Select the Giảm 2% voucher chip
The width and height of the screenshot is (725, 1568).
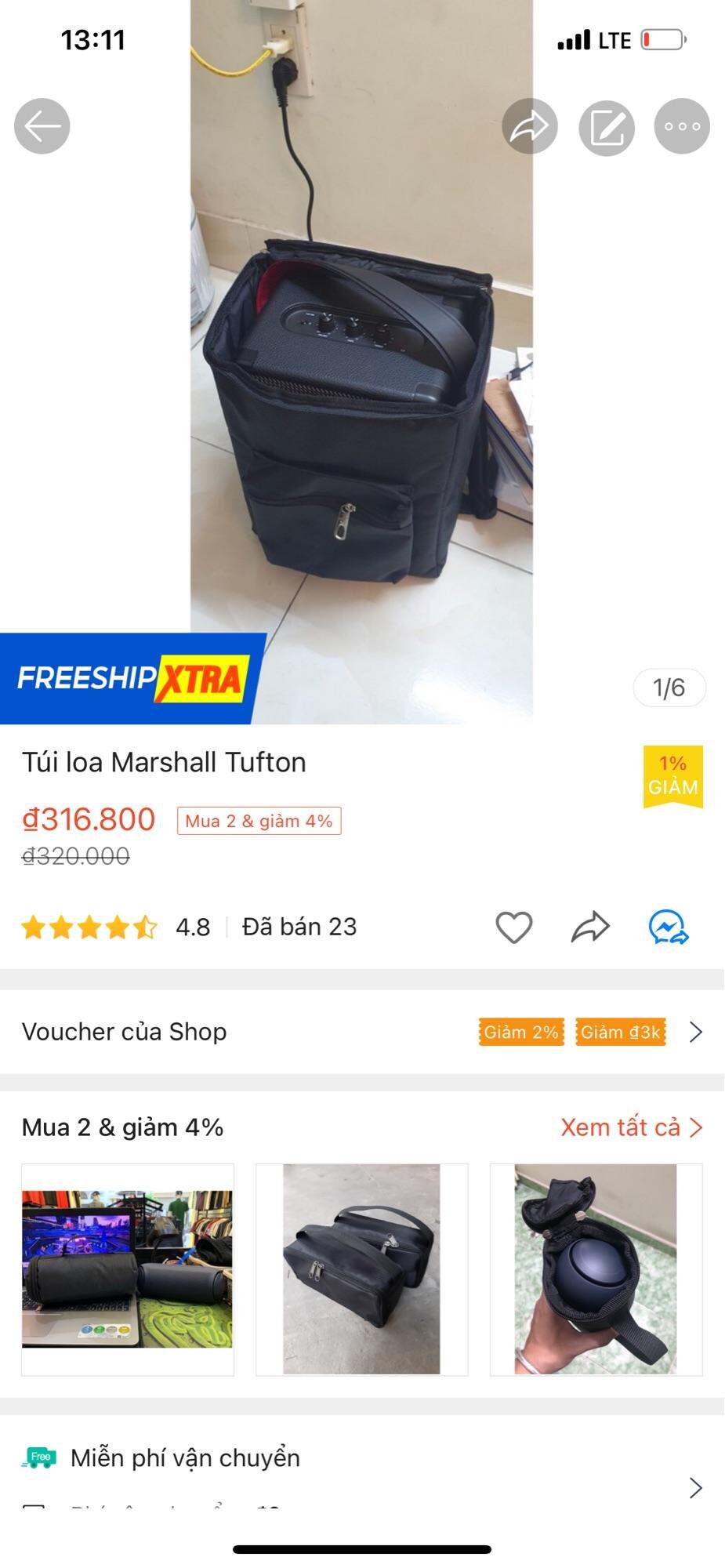point(521,1032)
